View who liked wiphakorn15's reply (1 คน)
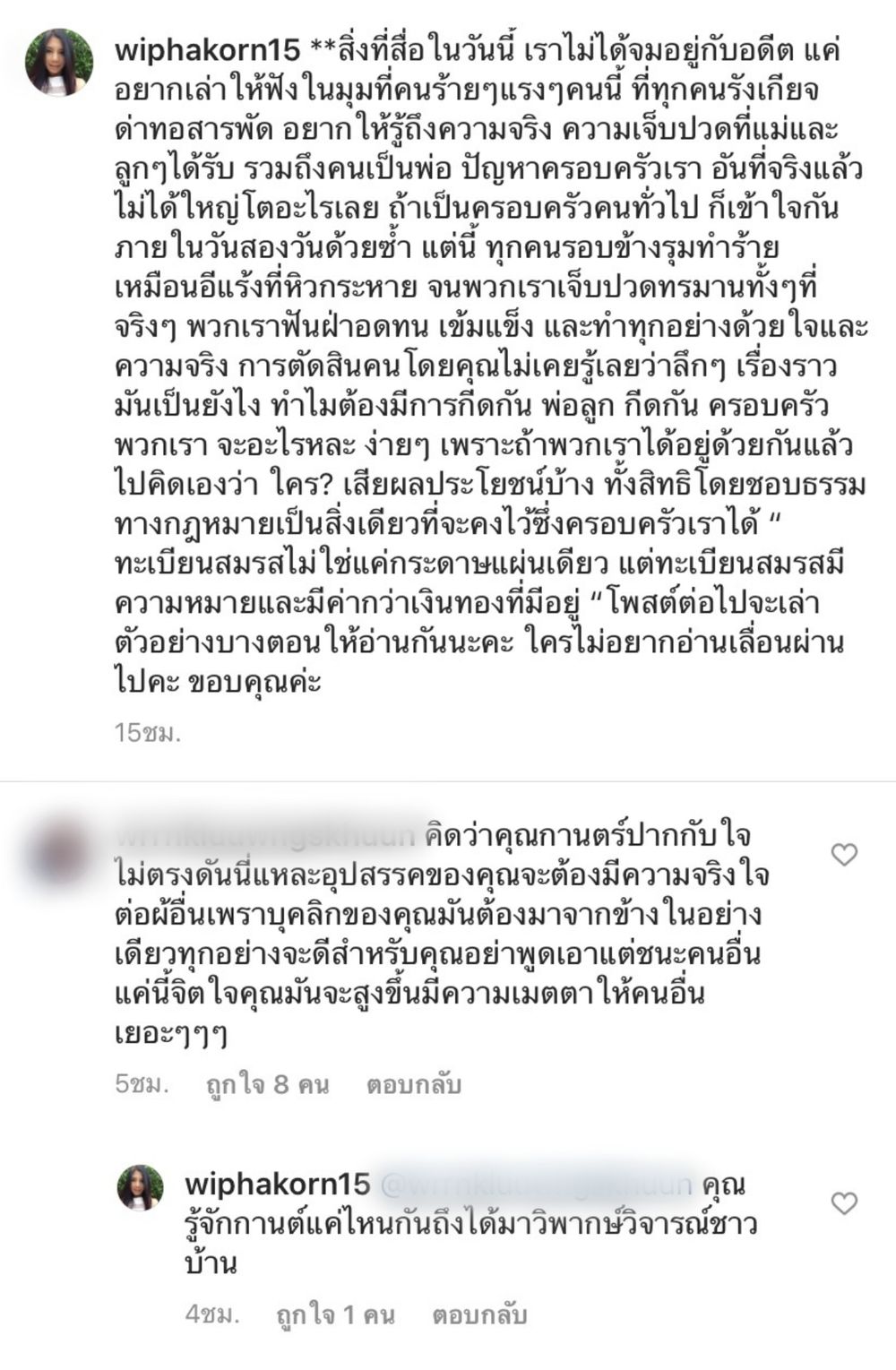 pos(335,1315)
